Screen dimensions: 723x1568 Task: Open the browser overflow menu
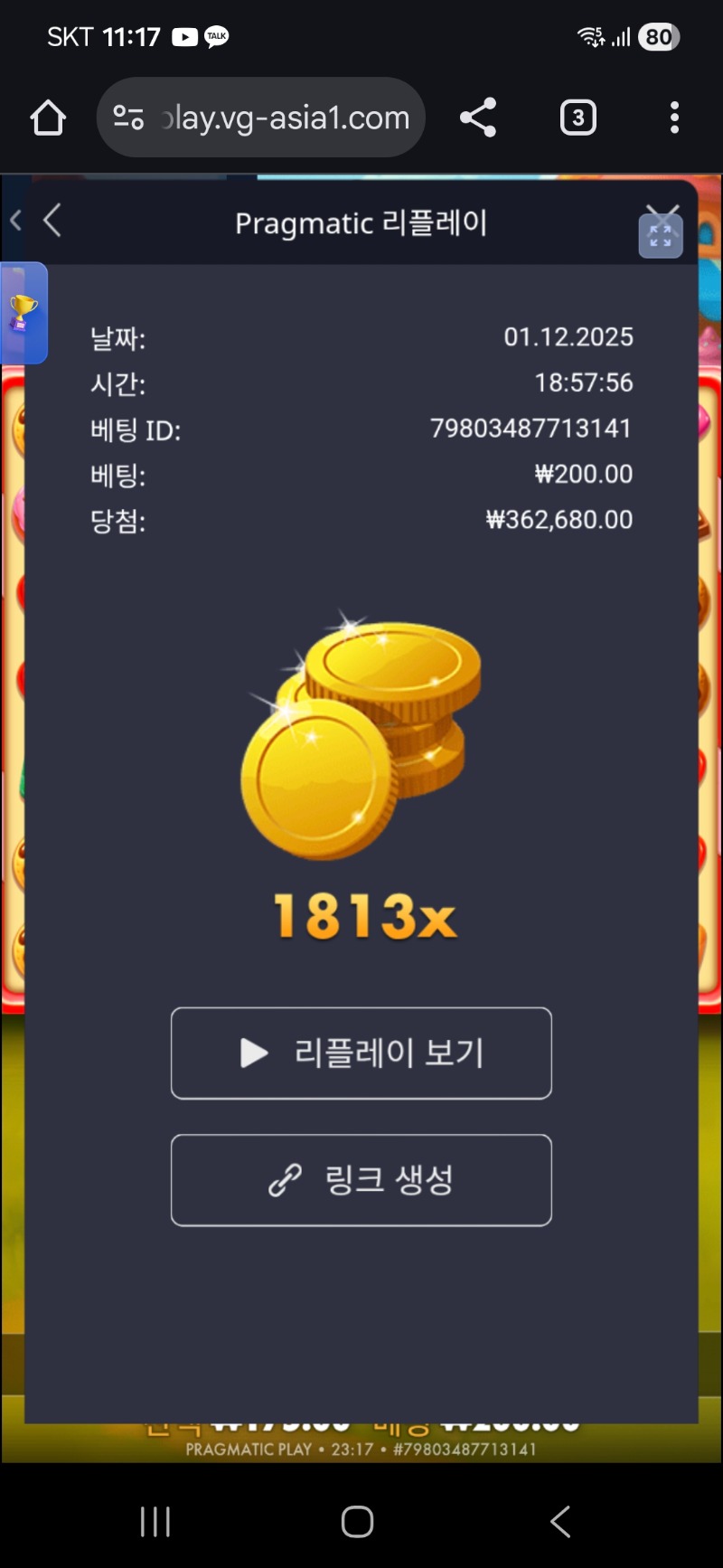(x=674, y=118)
